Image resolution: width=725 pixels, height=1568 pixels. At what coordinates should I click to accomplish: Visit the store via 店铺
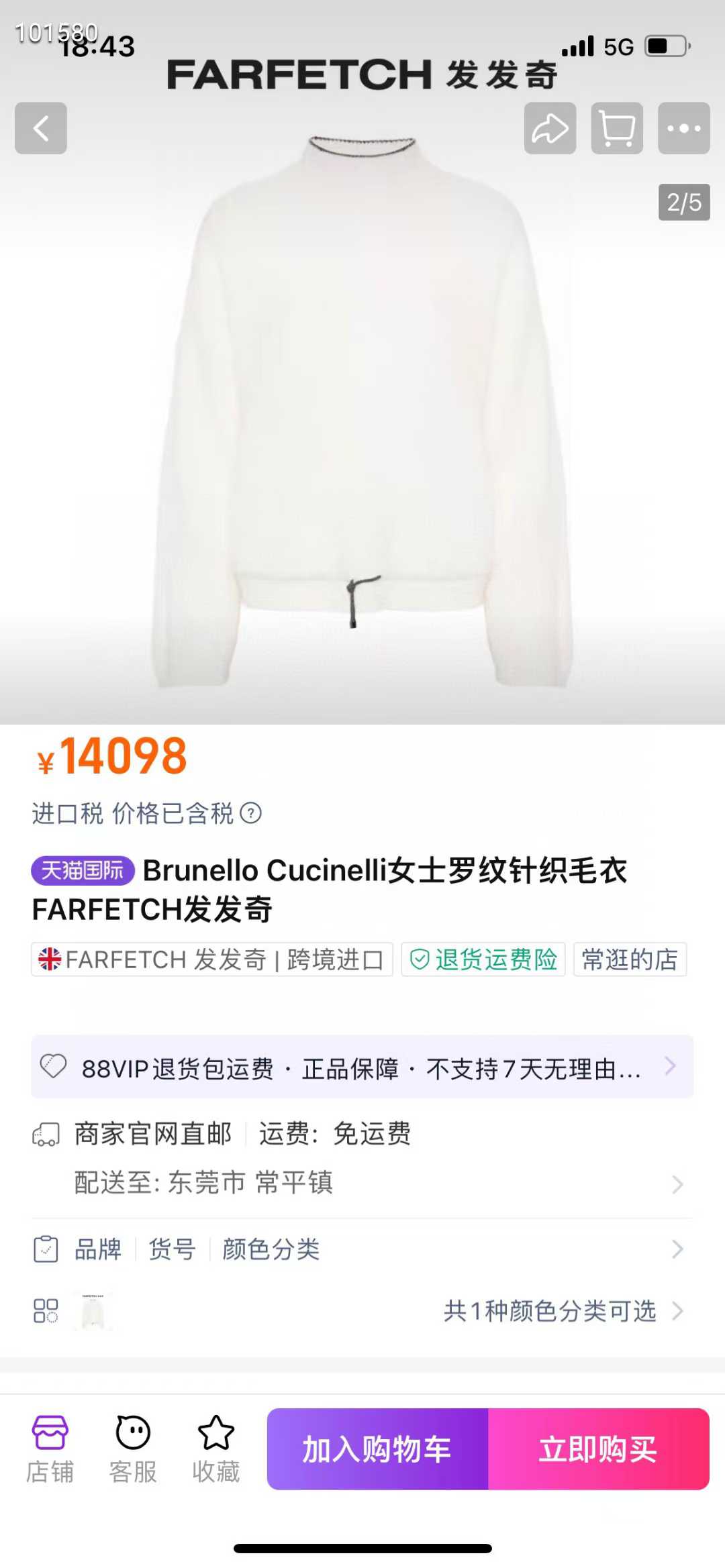(50, 1448)
